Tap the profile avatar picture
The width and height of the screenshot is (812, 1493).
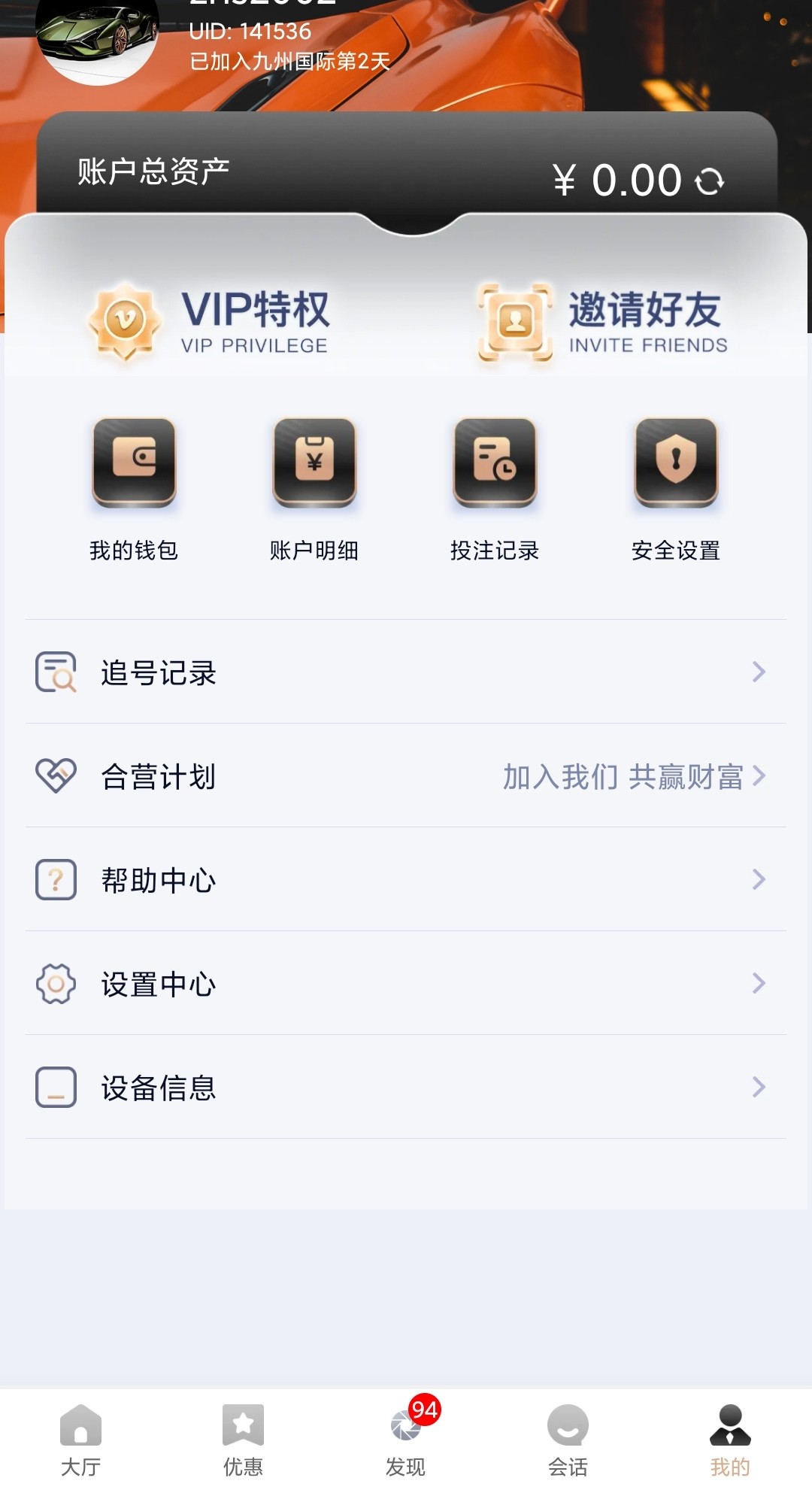pyautogui.click(x=98, y=34)
